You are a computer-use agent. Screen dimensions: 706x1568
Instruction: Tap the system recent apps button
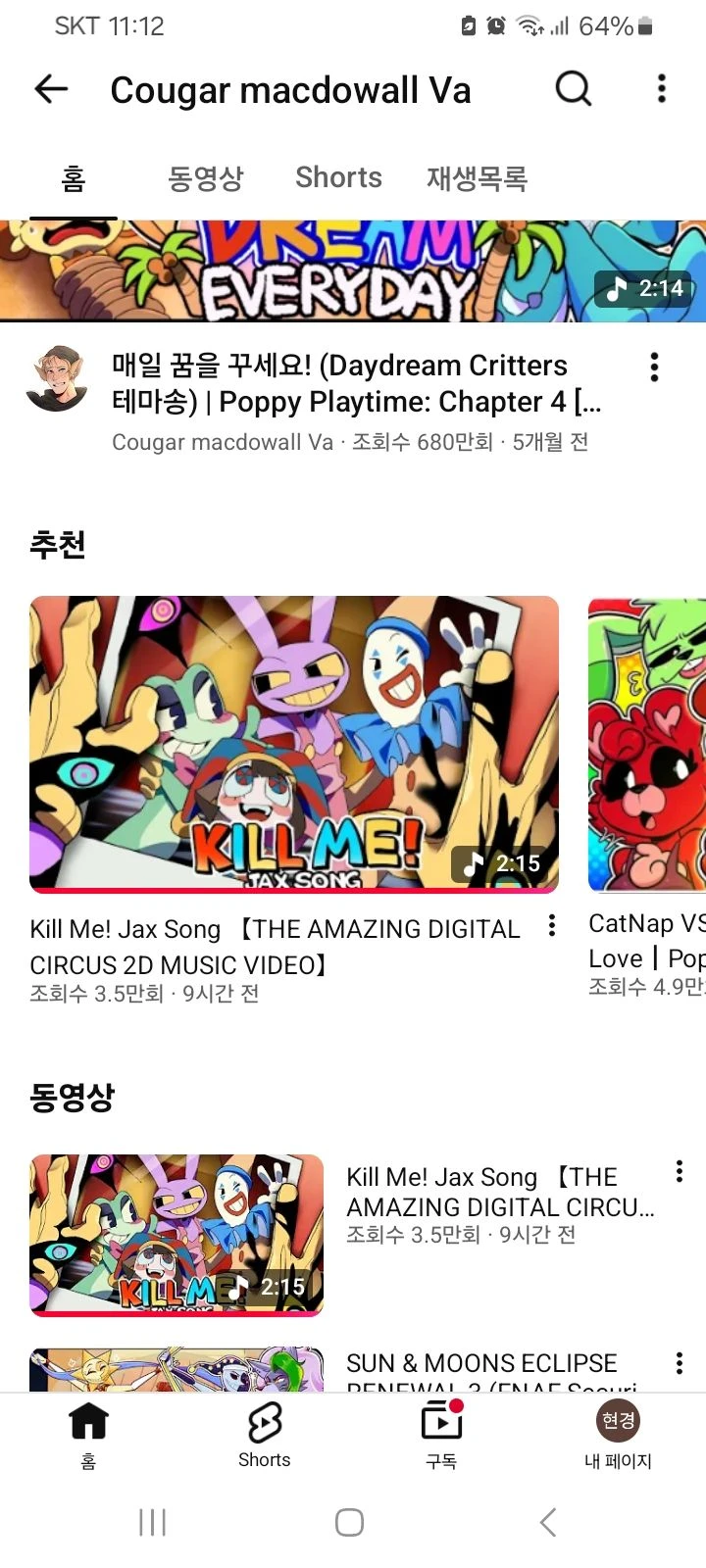pos(153,1522)
